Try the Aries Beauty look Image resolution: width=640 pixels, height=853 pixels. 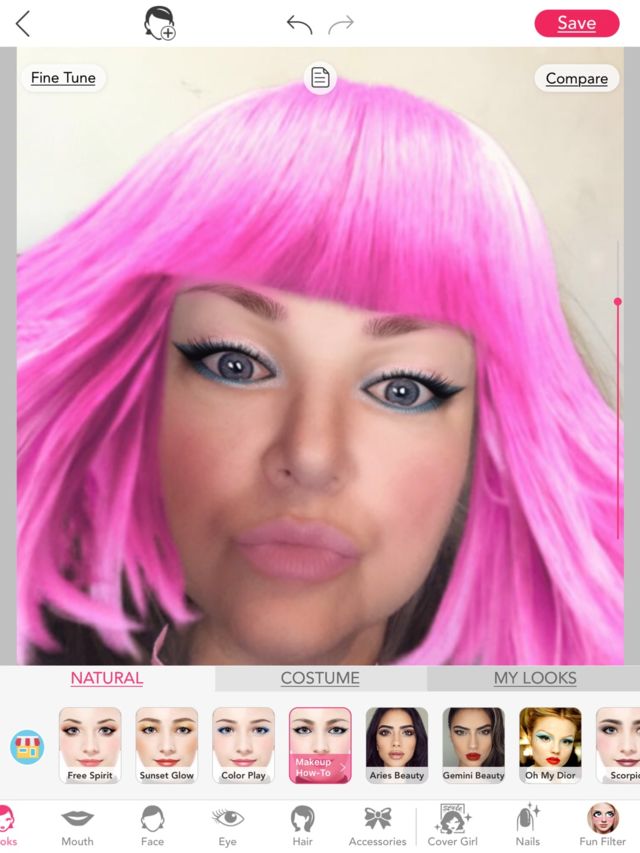pos(397,745)
